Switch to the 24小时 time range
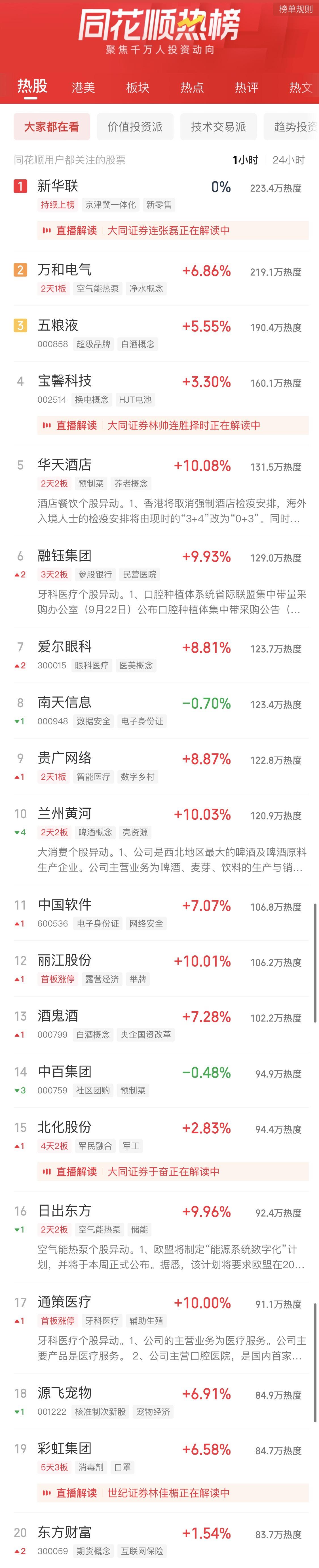The height and width of the screenshot is (1568, 319). (x=288, y=160)
